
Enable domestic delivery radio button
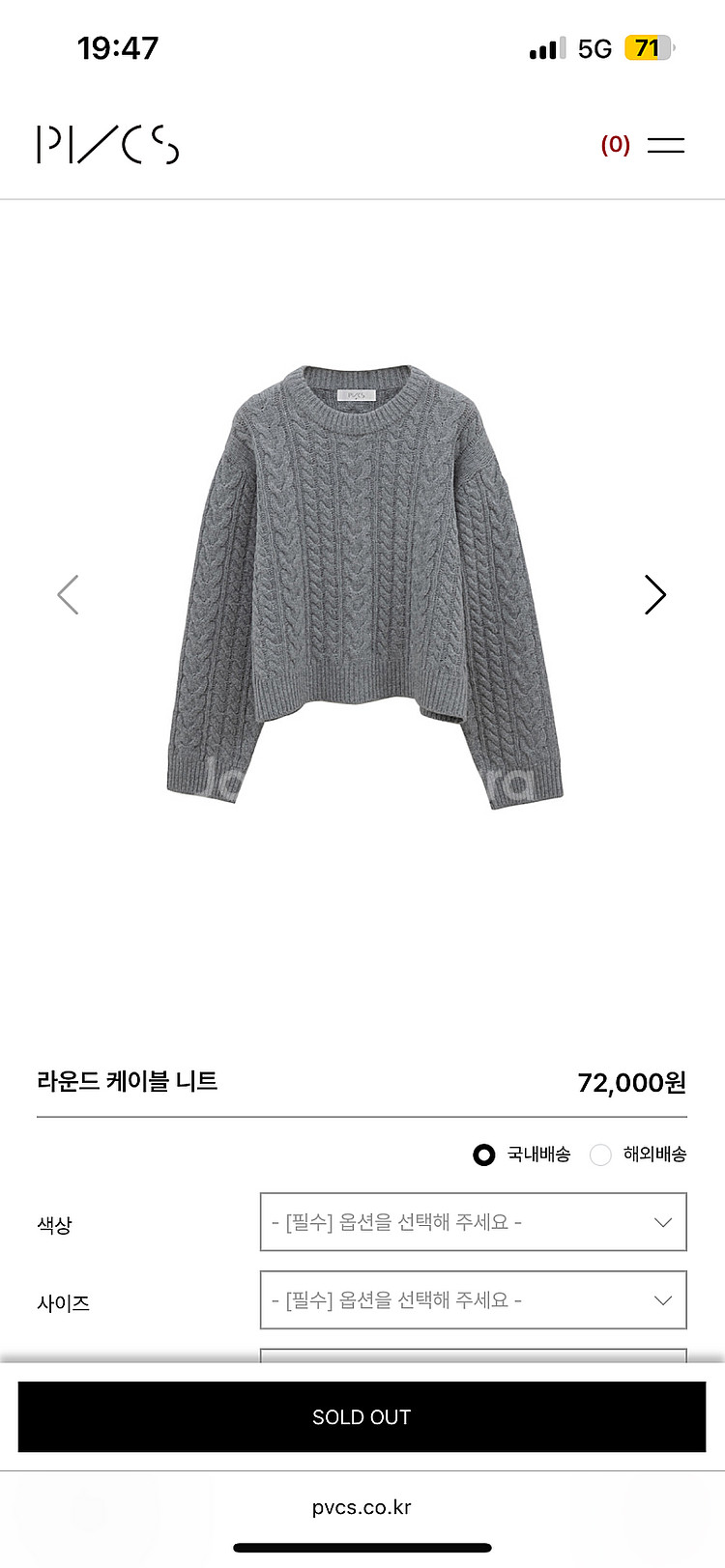click(483, 1155)
